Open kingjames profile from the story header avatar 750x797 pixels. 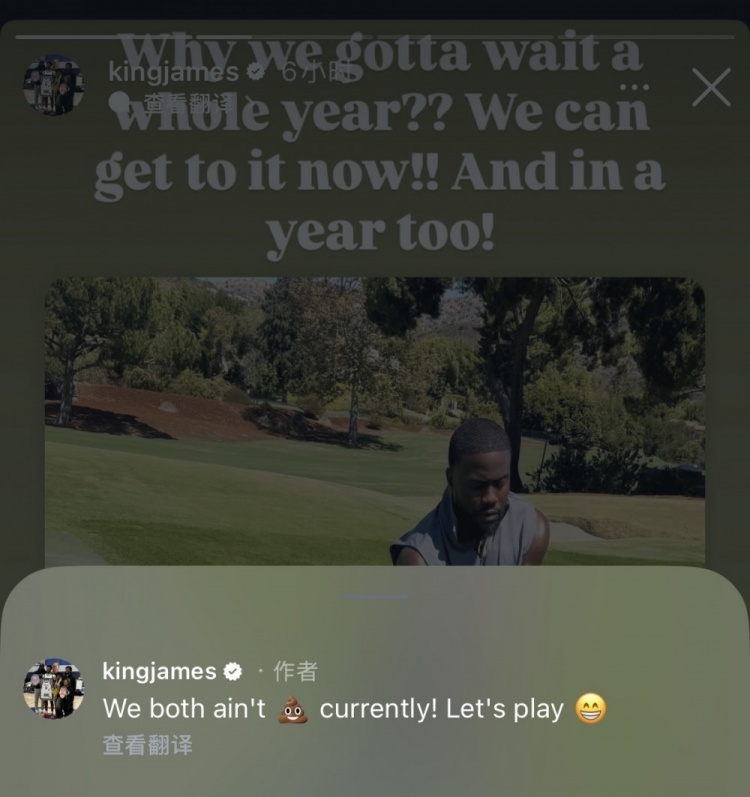tap(53, 85)
